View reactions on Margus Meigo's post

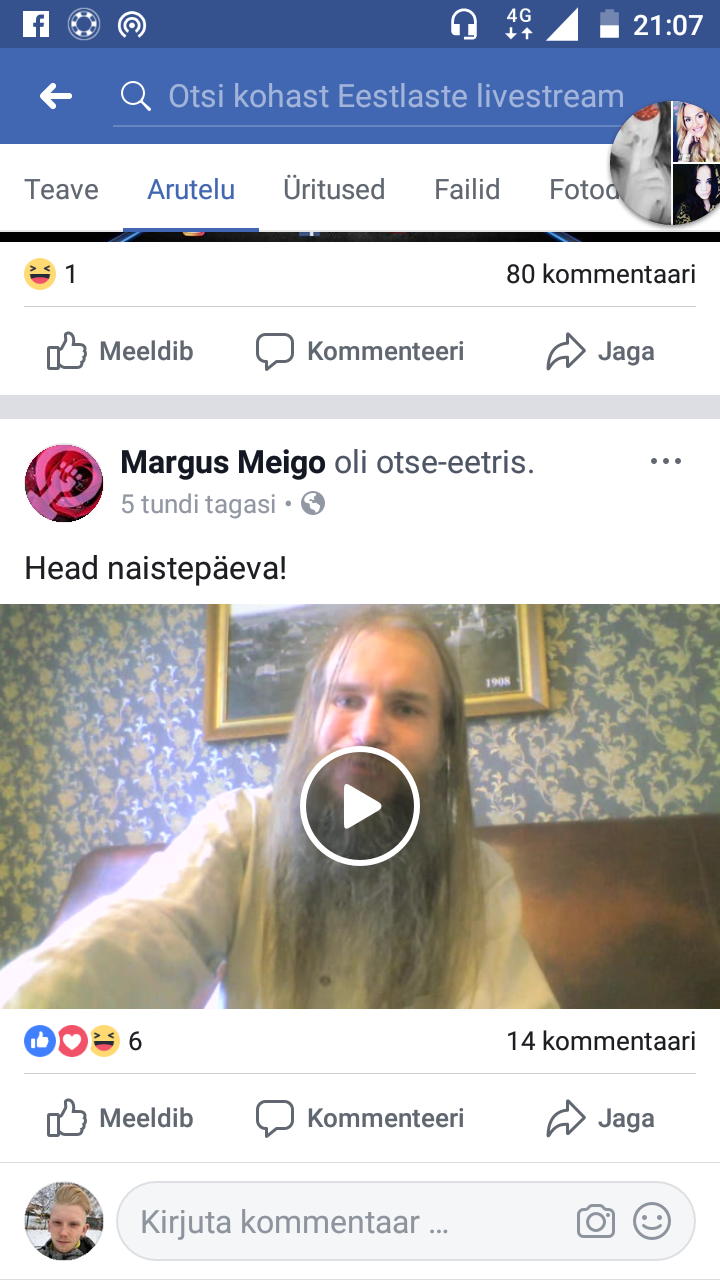(x=83, y=1041)
